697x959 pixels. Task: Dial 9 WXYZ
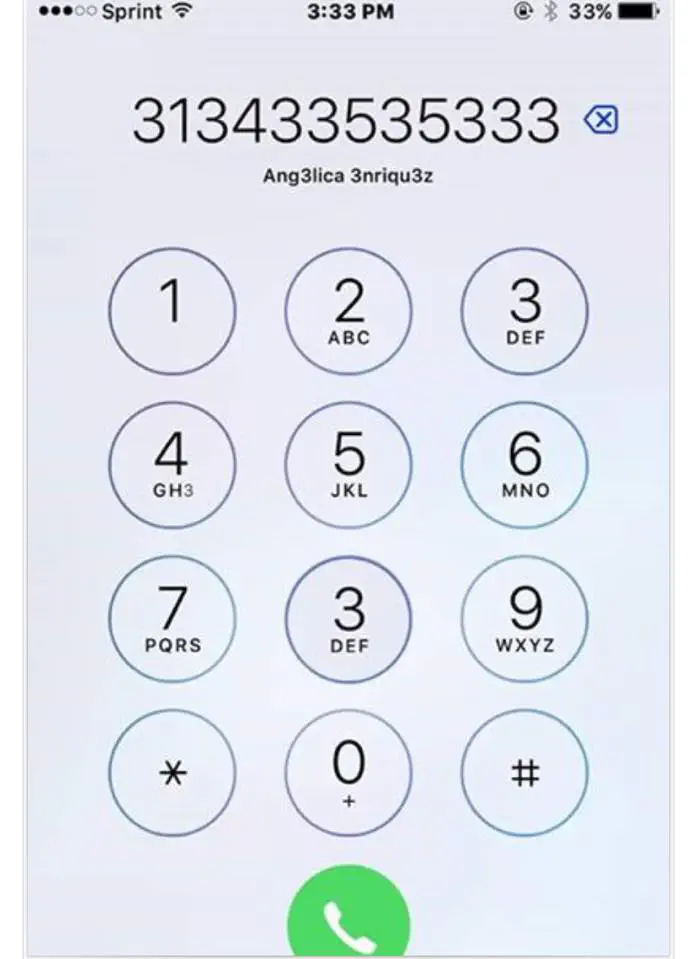(525, 619)
